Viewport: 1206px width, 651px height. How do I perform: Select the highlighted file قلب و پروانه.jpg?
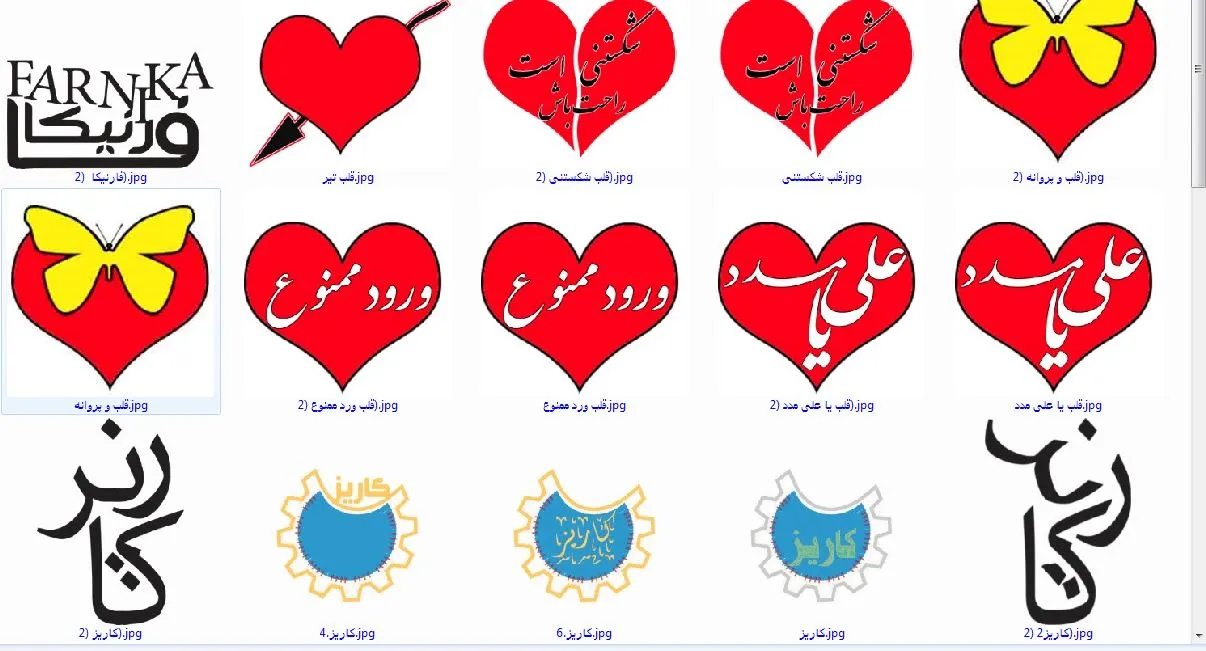click(x=111, y=298)
